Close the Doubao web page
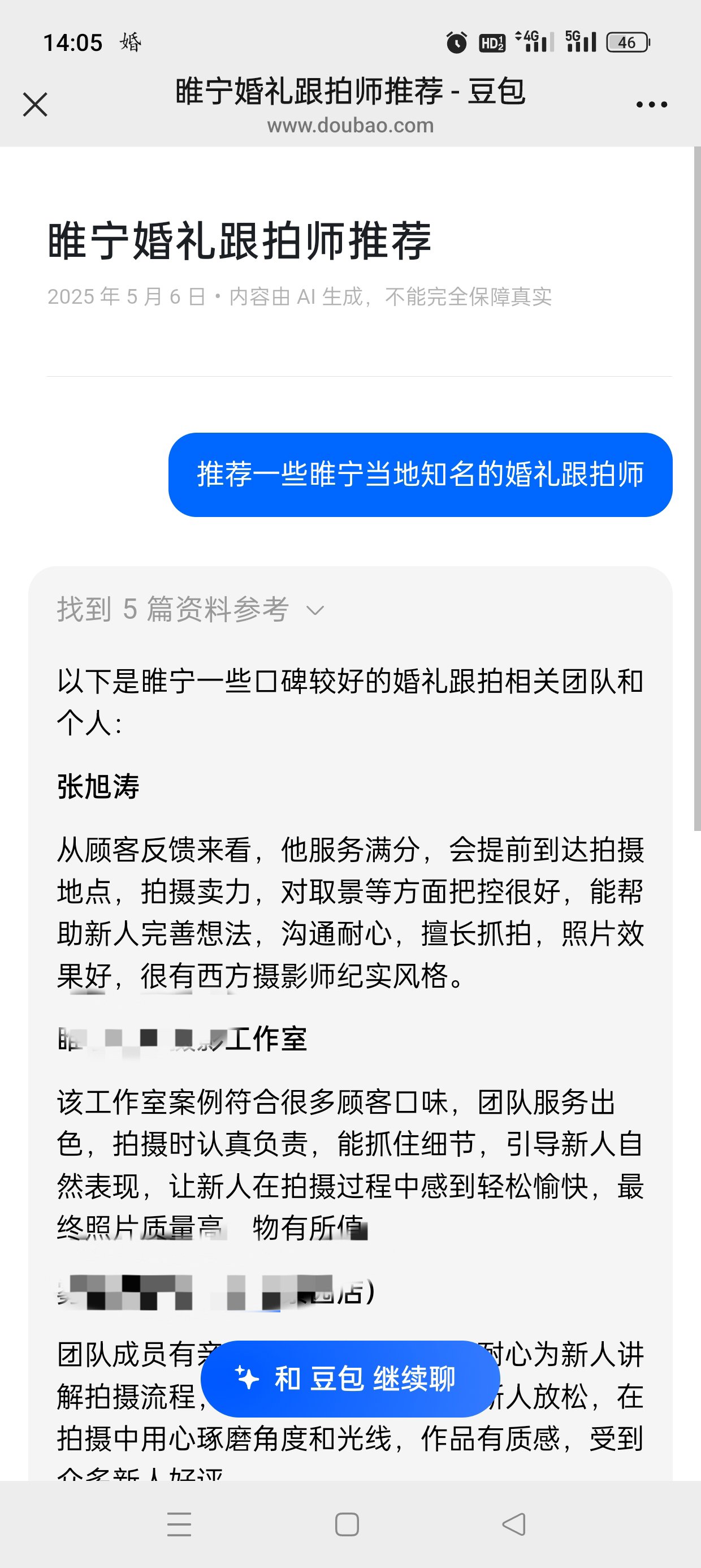Screen dimensions: 701x1568 coord(35,104)
